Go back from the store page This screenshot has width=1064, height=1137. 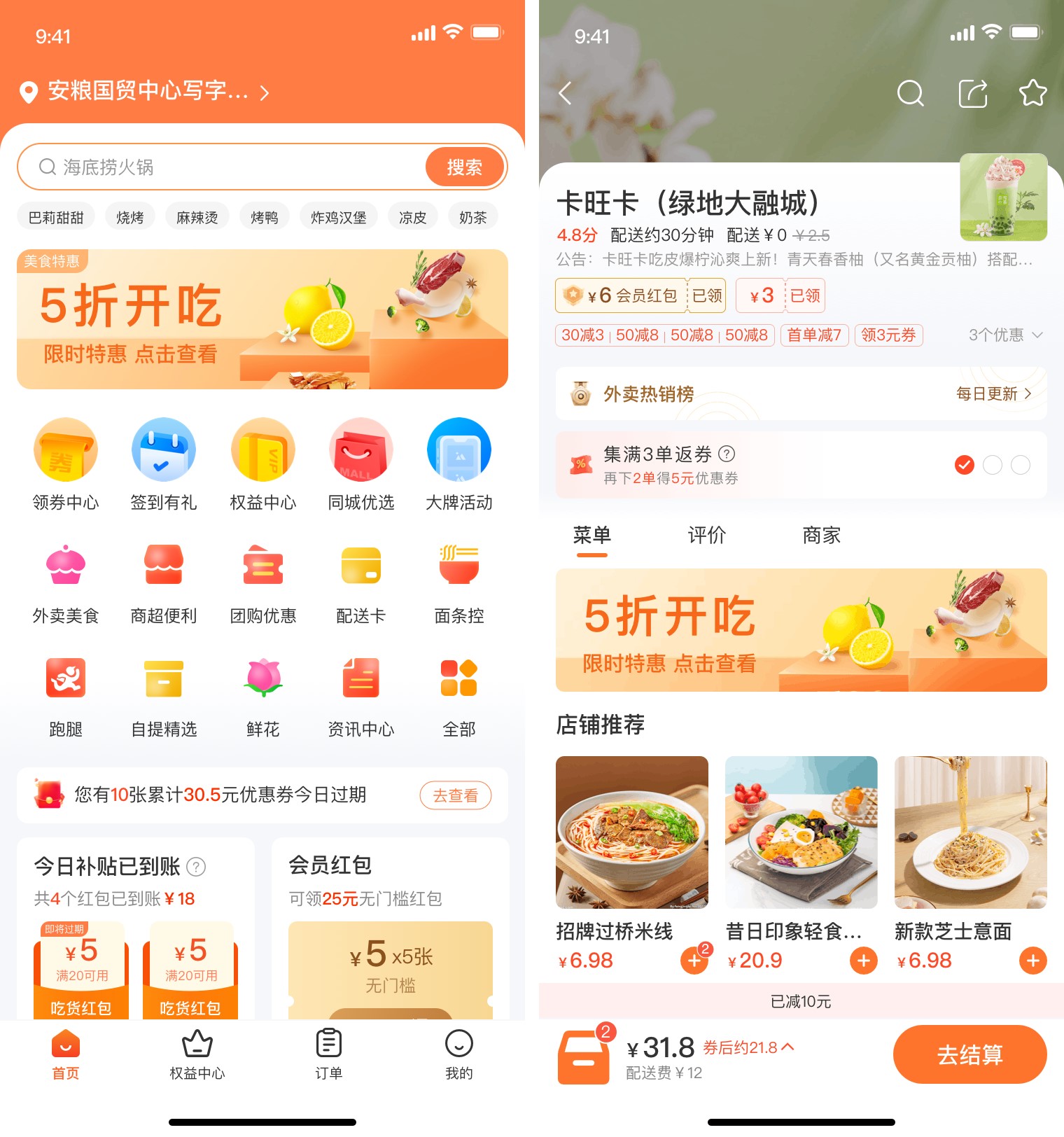566,92
